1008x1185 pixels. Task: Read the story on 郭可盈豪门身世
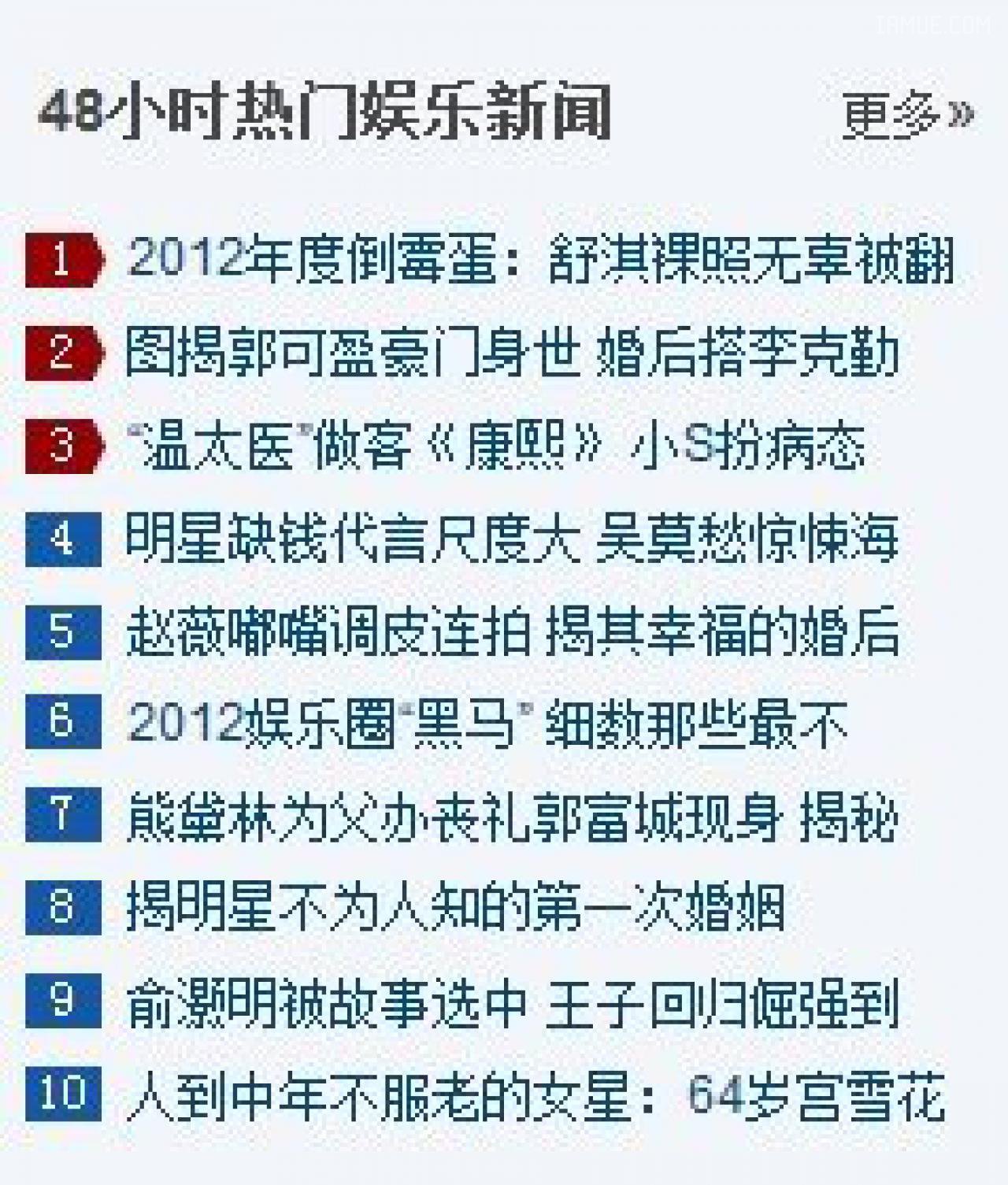pyautogui.click(x=512, y=352)
